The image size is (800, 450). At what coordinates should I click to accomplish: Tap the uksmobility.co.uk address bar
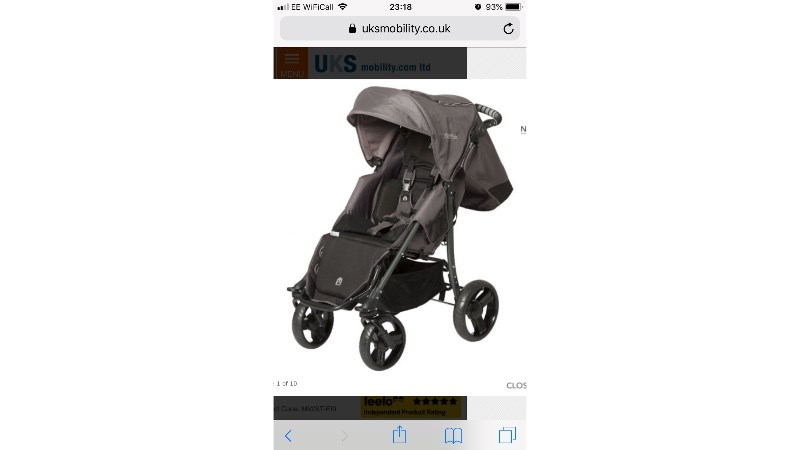[398, 29]
